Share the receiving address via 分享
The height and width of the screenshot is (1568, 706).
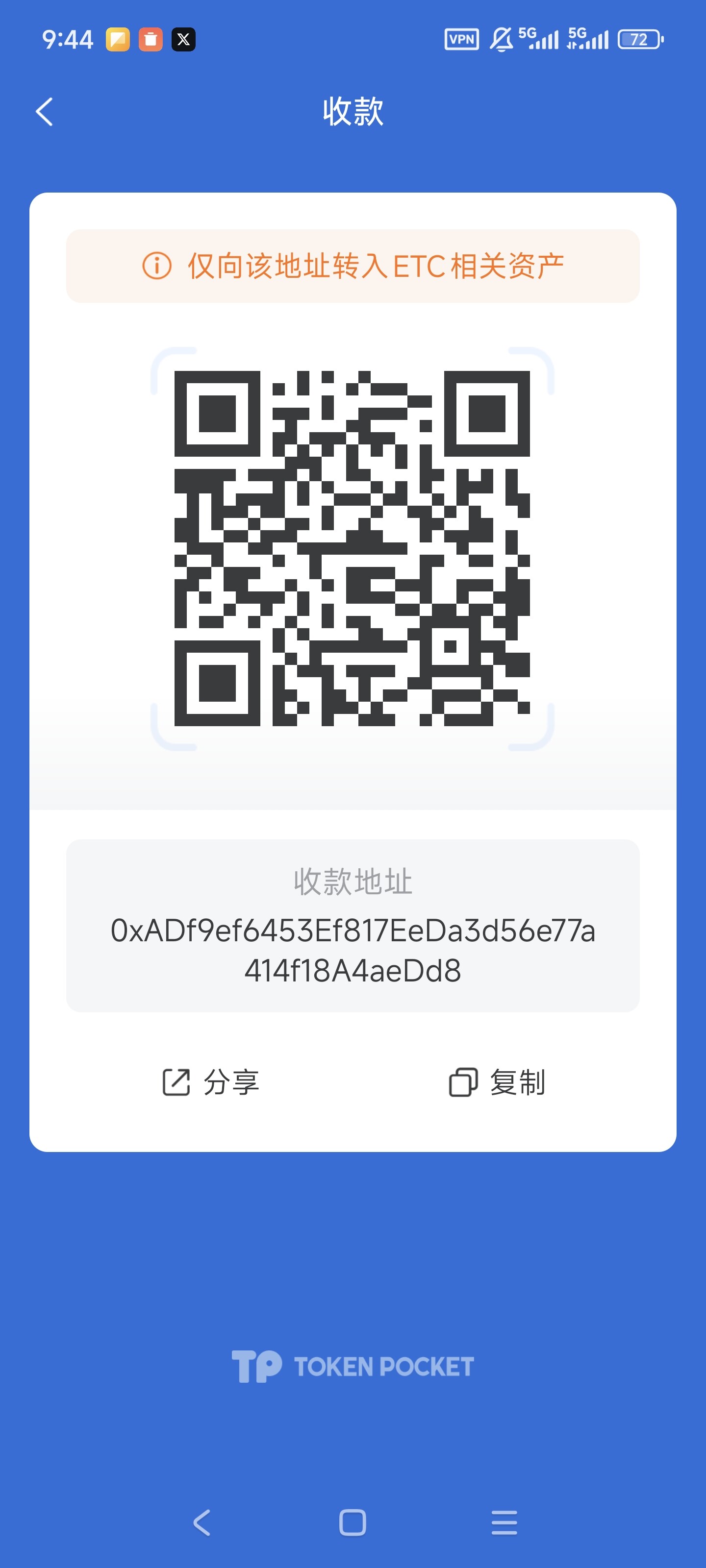pos(211,1082)
